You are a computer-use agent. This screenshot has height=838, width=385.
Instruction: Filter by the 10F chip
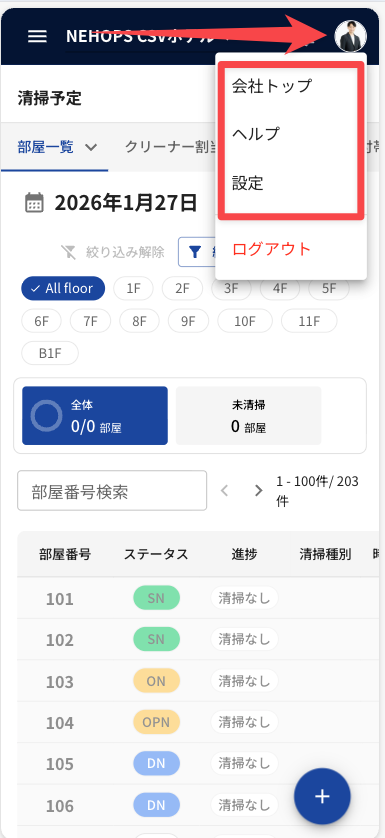[x=245, y=321]
